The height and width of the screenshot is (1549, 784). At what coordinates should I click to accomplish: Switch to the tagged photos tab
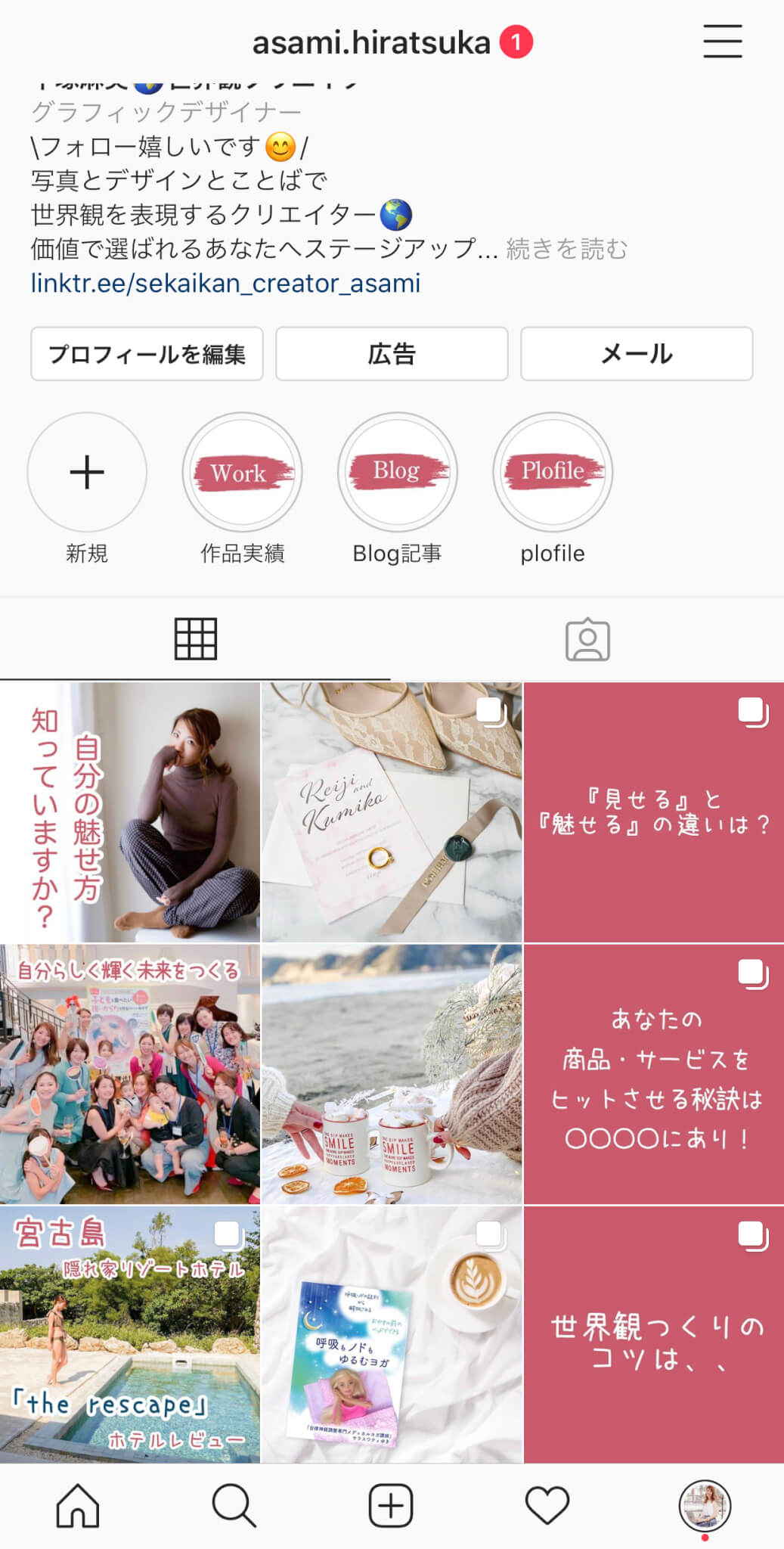587,639
